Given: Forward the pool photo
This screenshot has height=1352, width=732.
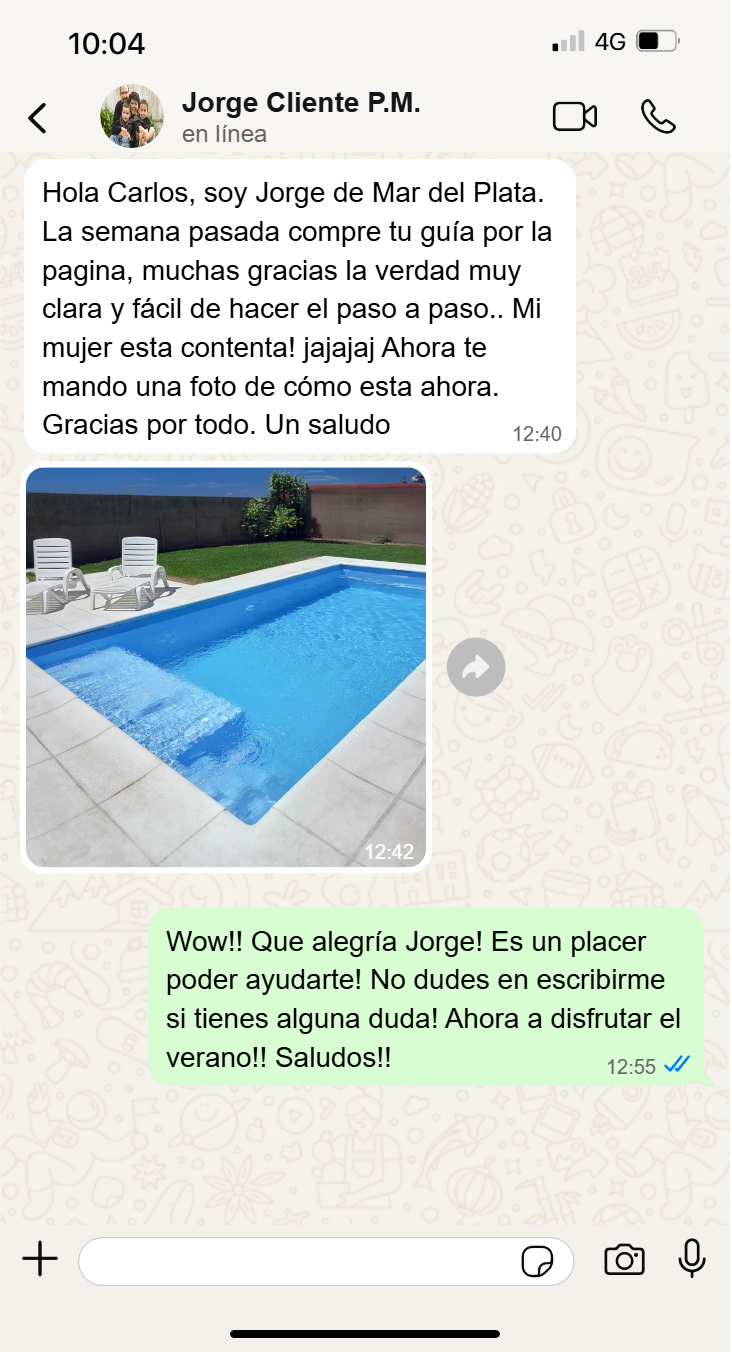Looking at the screenshot, I should (x=476, y=667).
